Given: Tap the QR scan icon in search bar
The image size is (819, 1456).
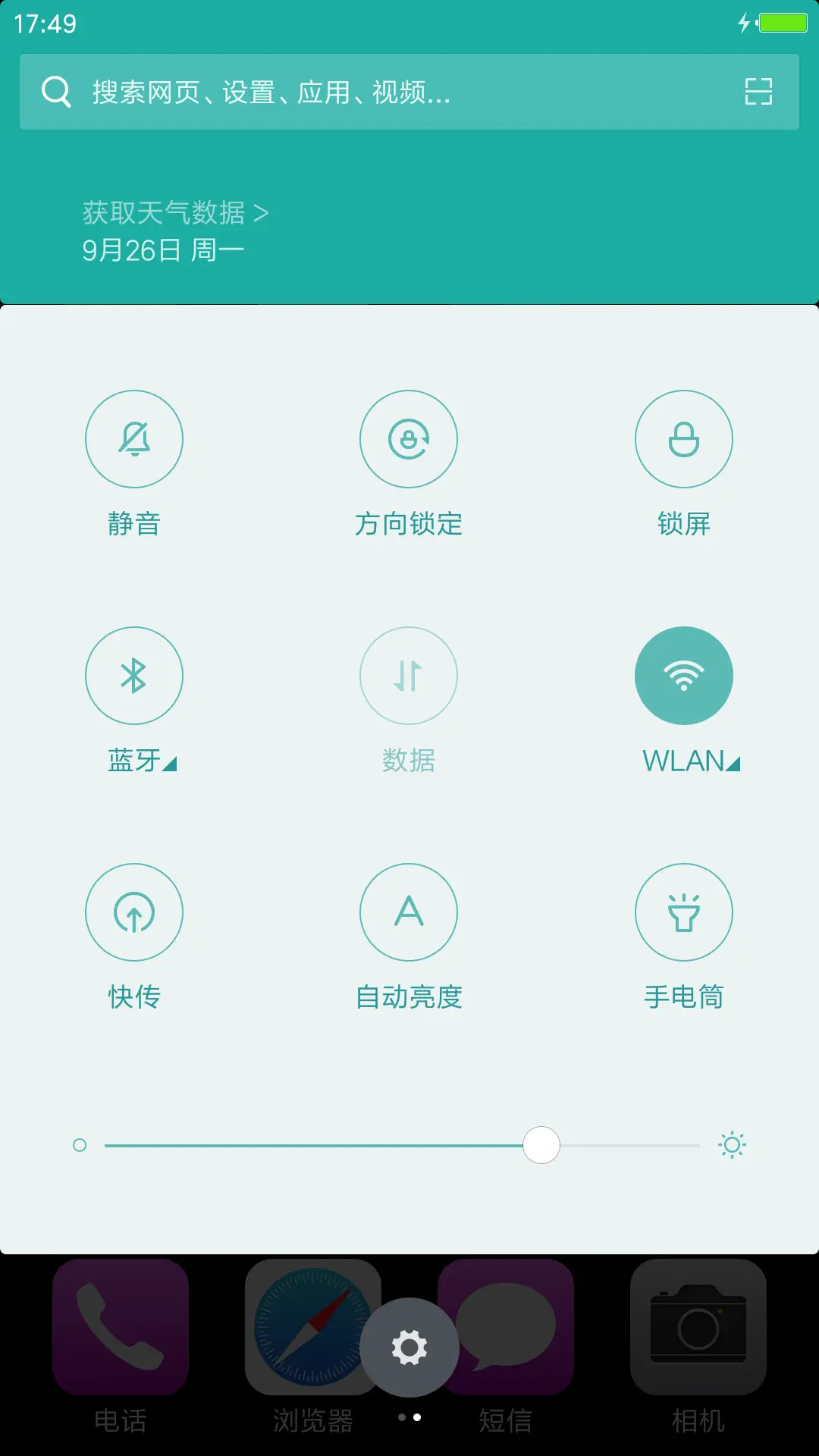Looking at the screenshot, I should click(x=759, y=92).
